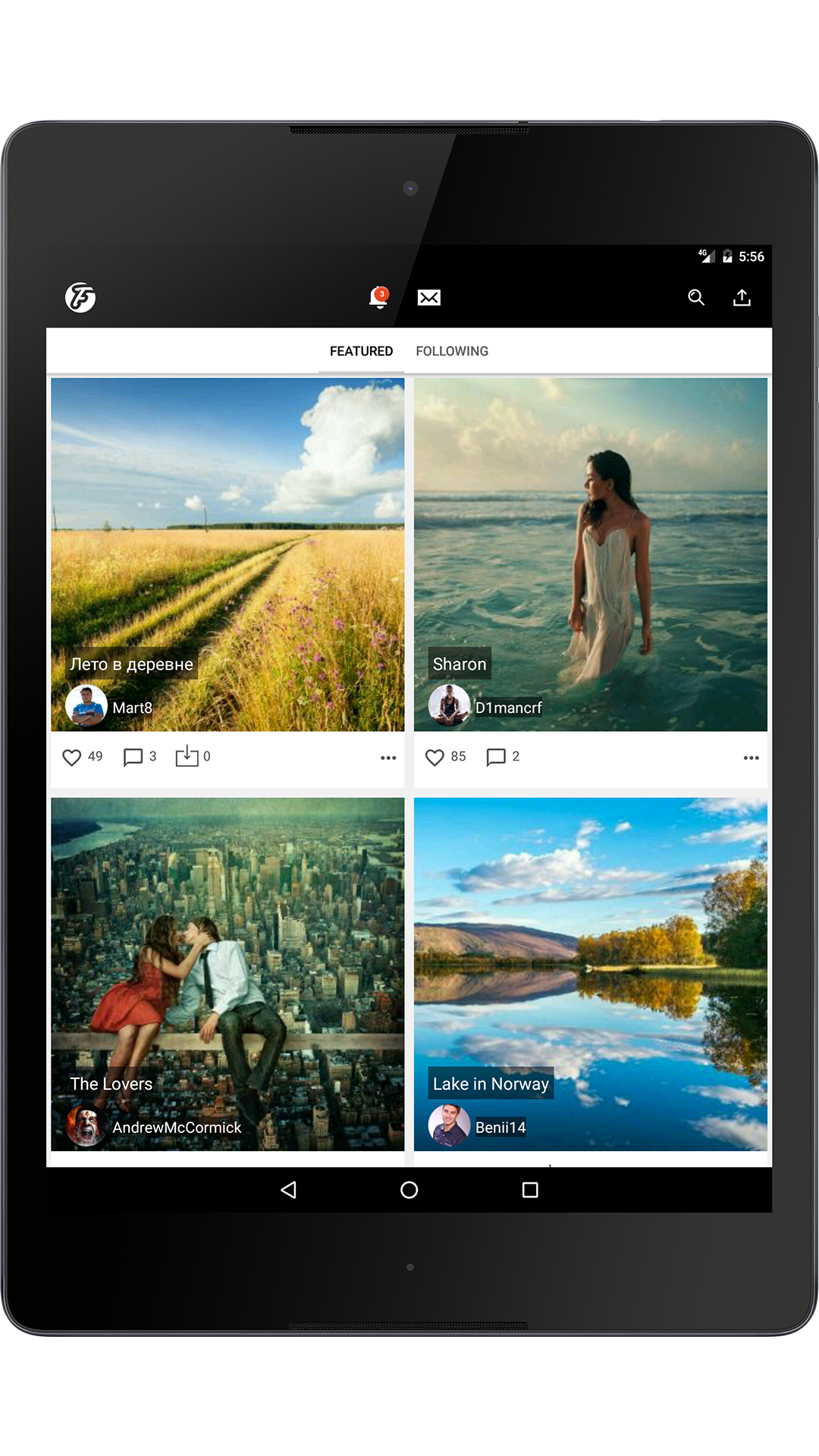Tap the download icon under 'Лето в деревне'
This screenshot has height=1456, width=819.
(187, 755)
